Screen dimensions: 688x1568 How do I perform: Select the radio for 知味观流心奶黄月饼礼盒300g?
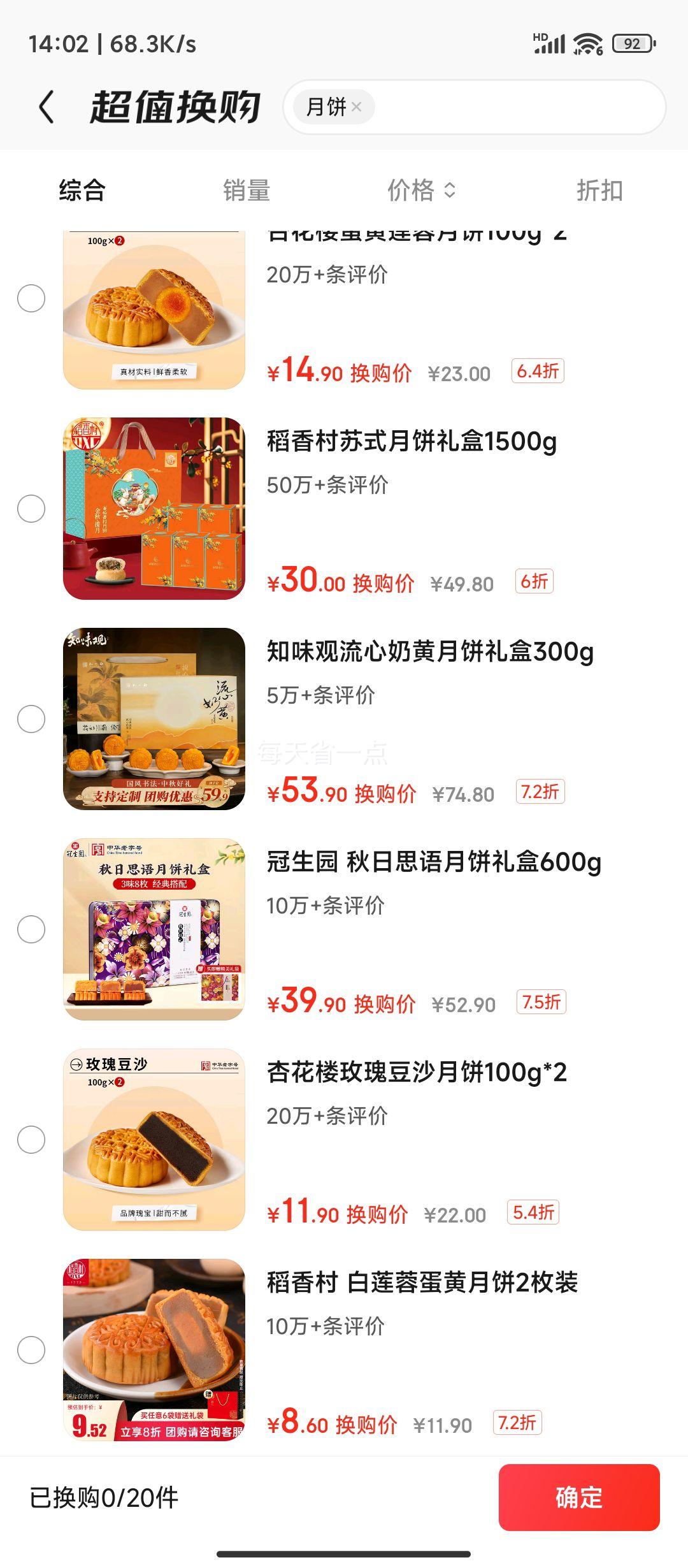[x=30, y=719]
